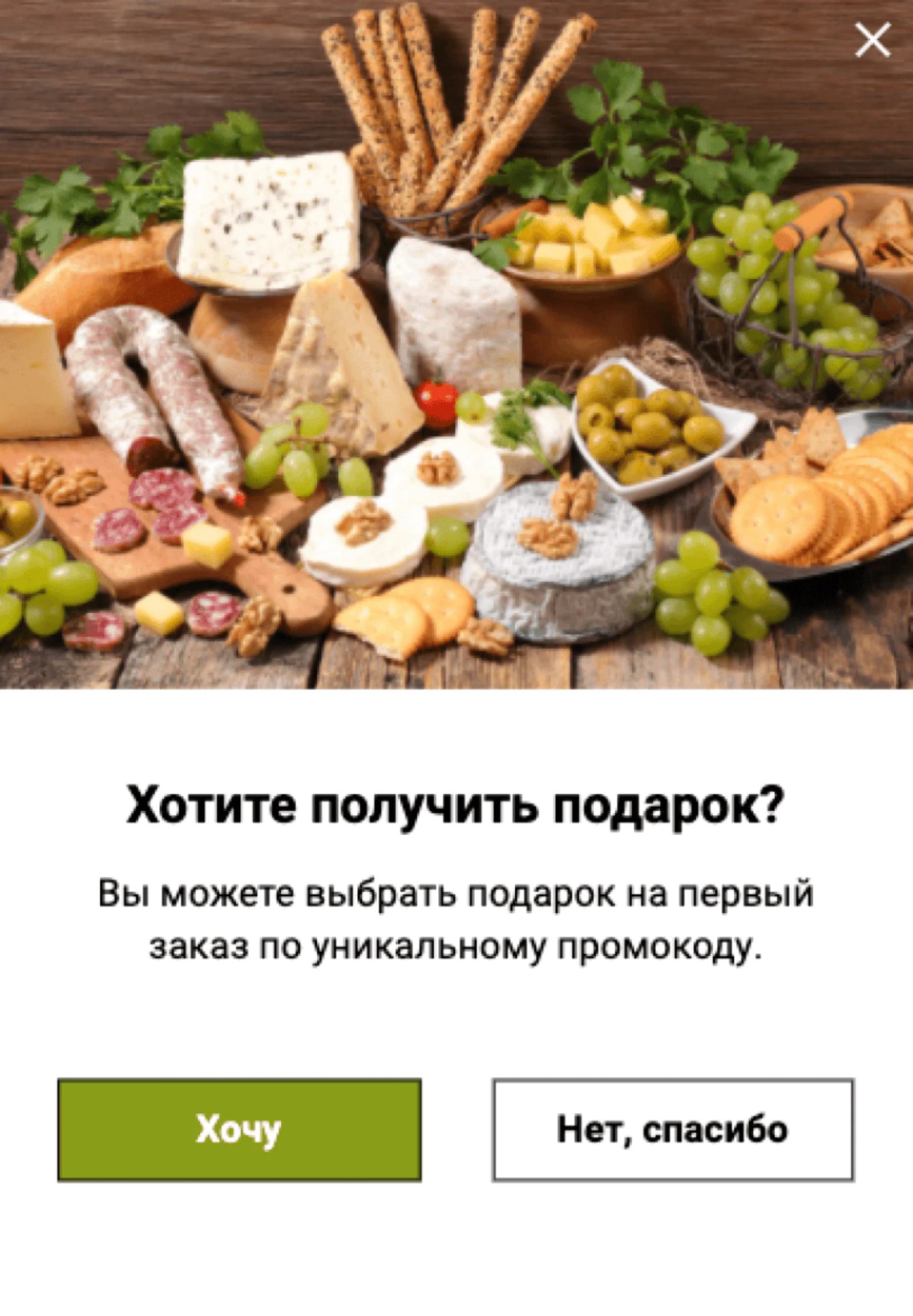Tap the green "Хочу" button
This screenshot has height=1316, width=913.
239,1129
